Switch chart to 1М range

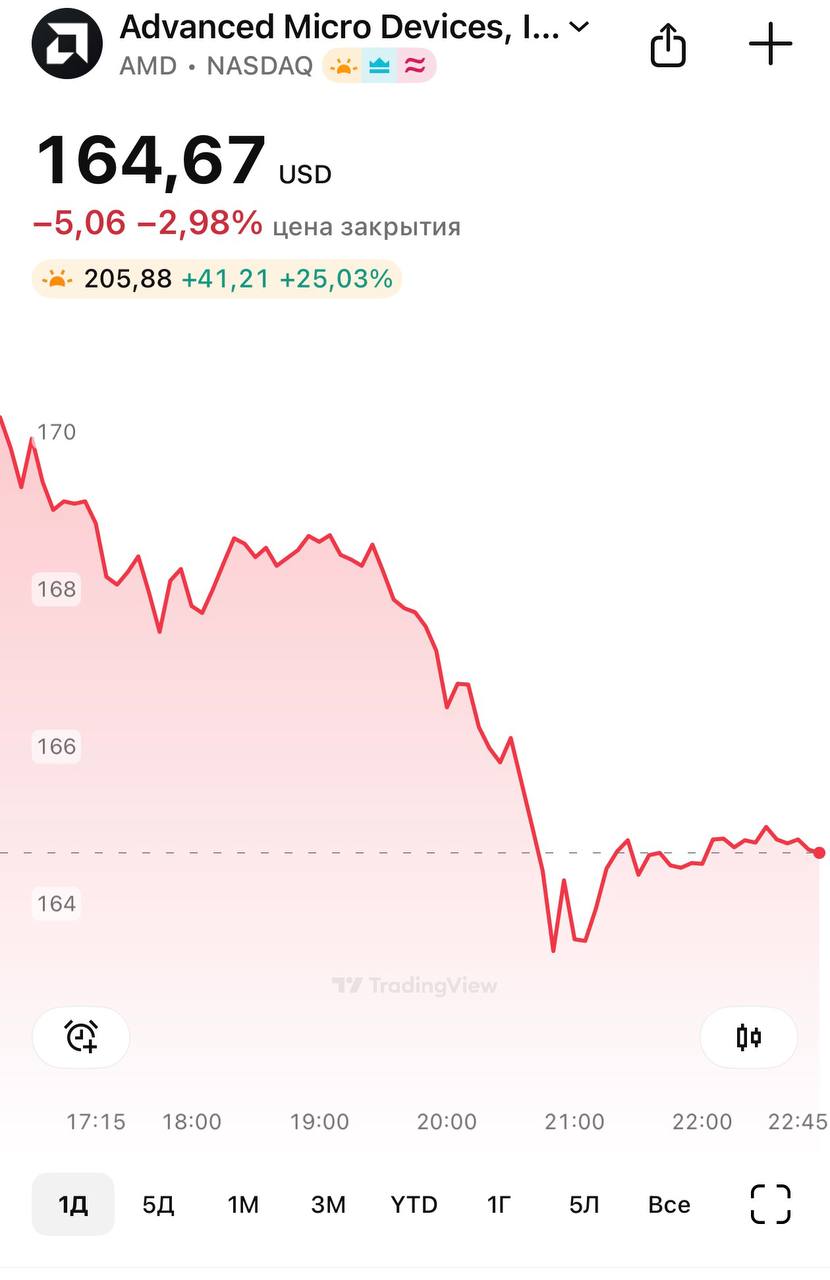(243, 1204)
